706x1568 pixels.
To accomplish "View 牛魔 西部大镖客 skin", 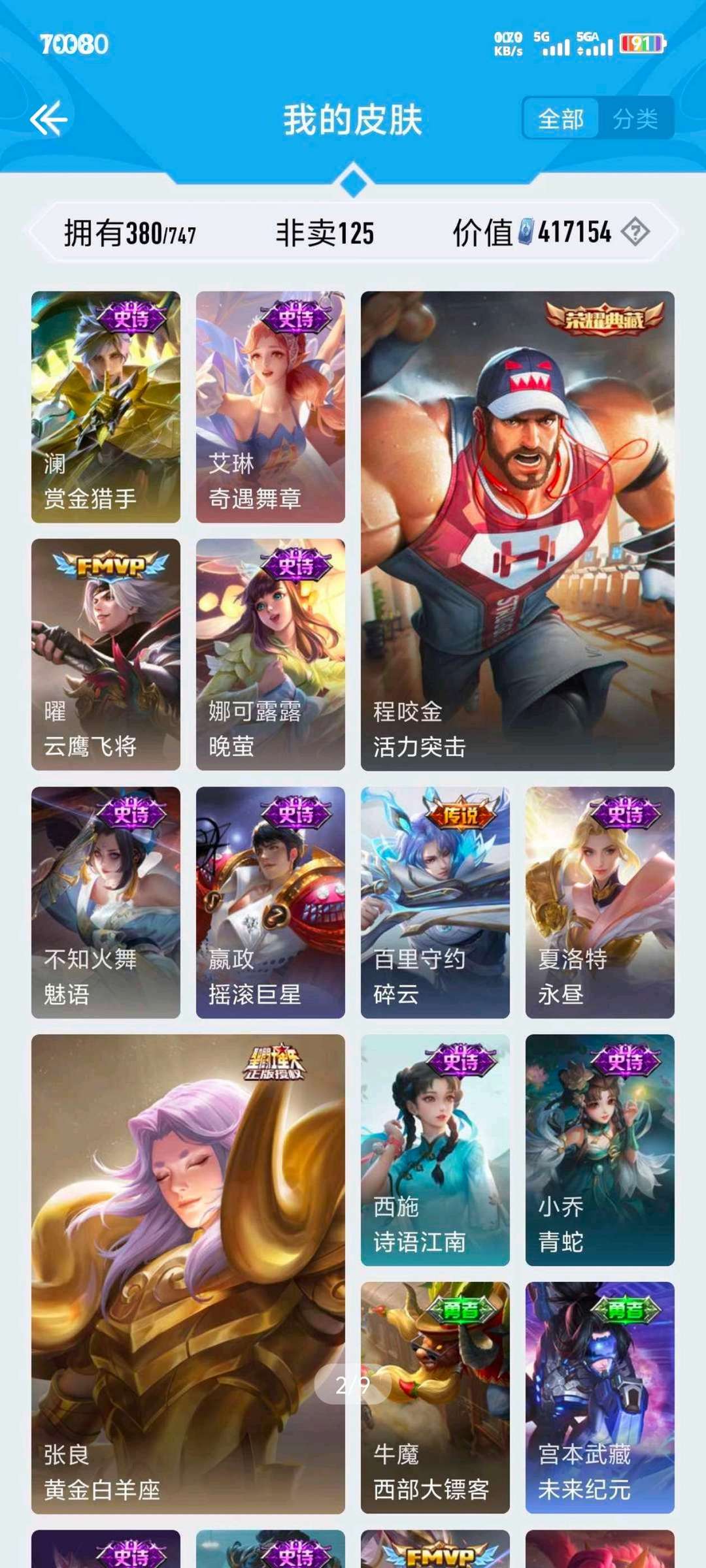I will 435,1397.
